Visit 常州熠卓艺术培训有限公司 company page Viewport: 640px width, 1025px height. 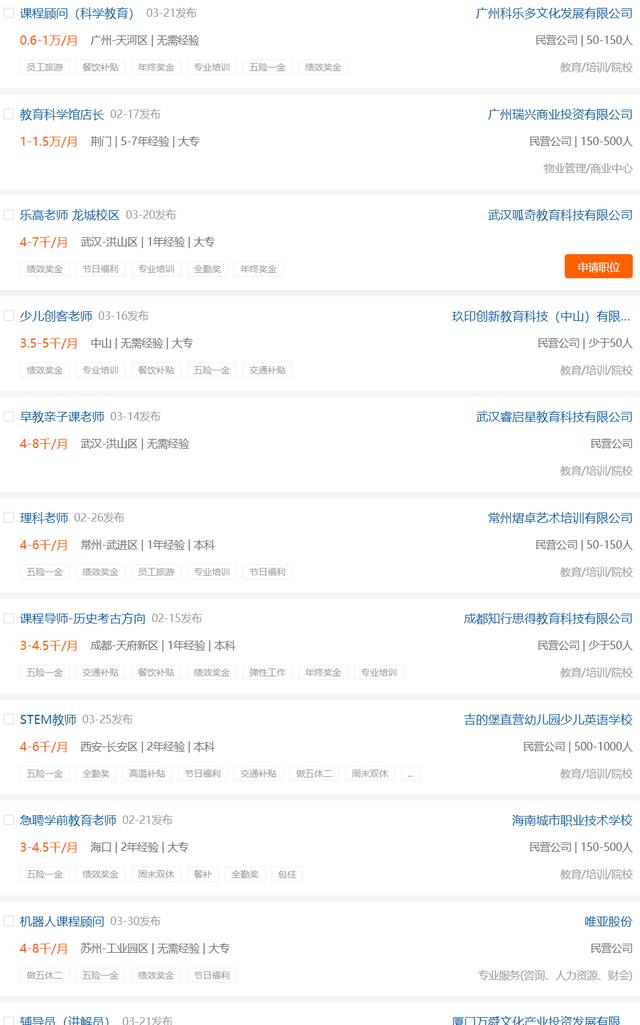(x=560, y=518)
